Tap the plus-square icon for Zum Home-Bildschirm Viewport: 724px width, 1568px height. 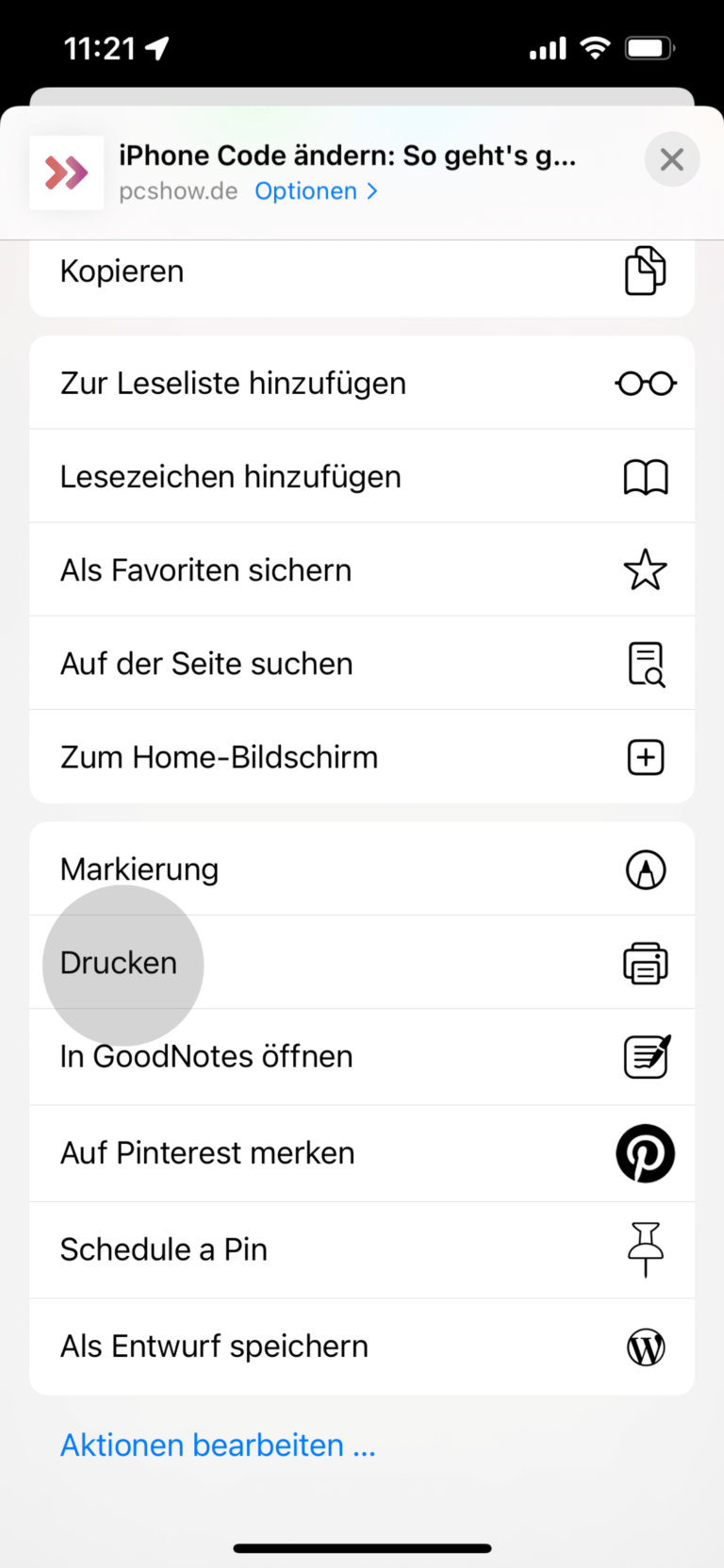click(x=646, y=757)
